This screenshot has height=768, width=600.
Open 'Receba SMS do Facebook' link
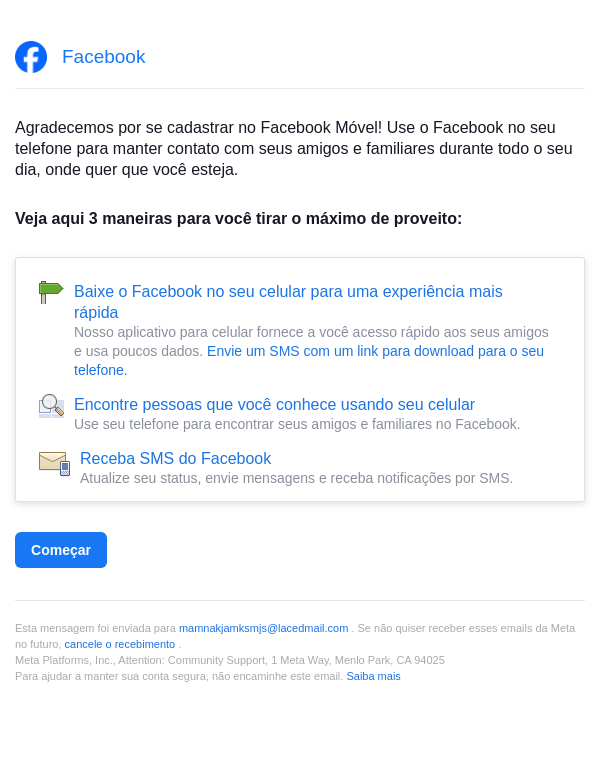(x=175, y=459)
